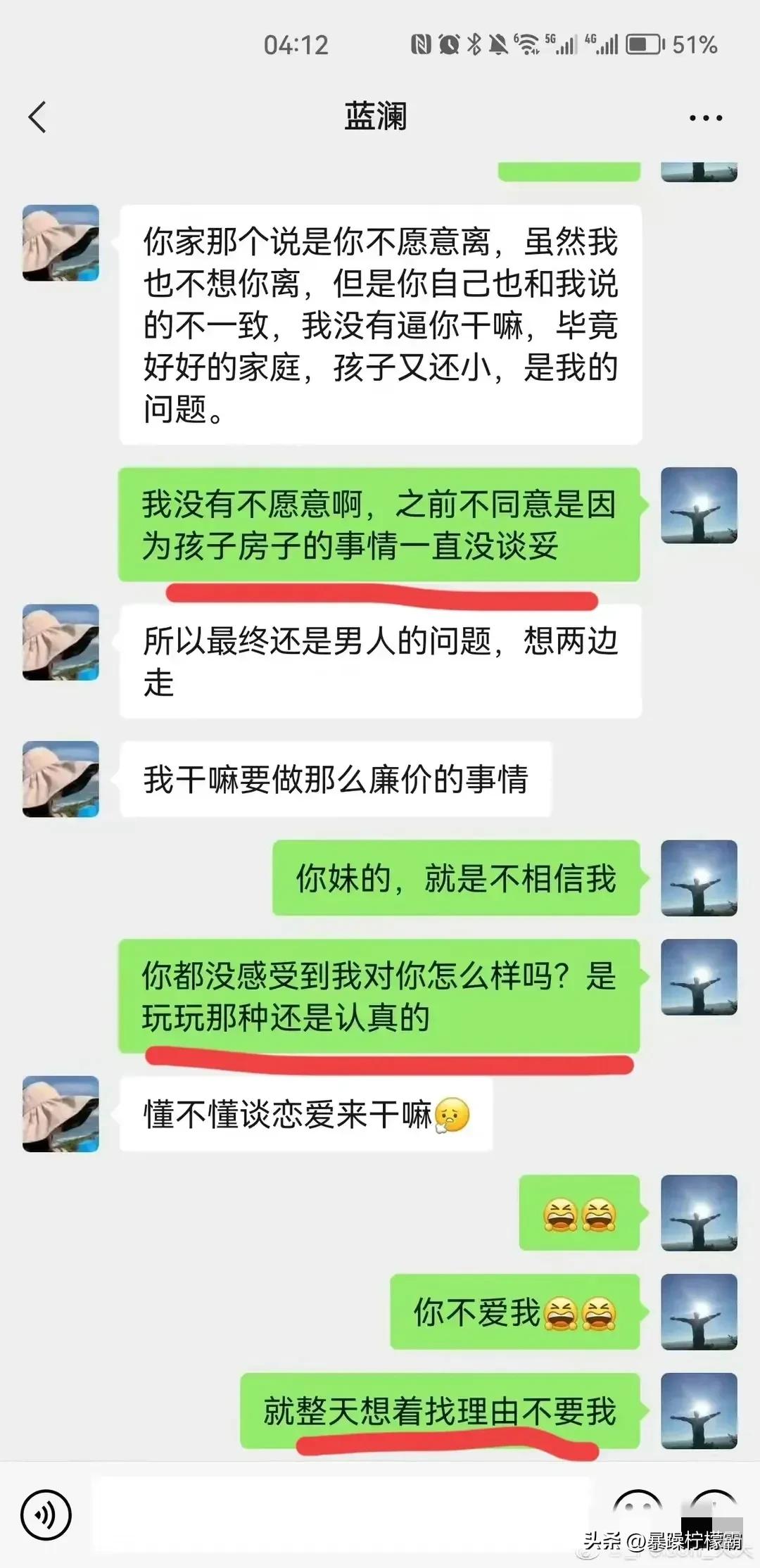Tap the muted notifications bell icon
This screenshot has height=1568, width=760.
(x=498, y=42)
